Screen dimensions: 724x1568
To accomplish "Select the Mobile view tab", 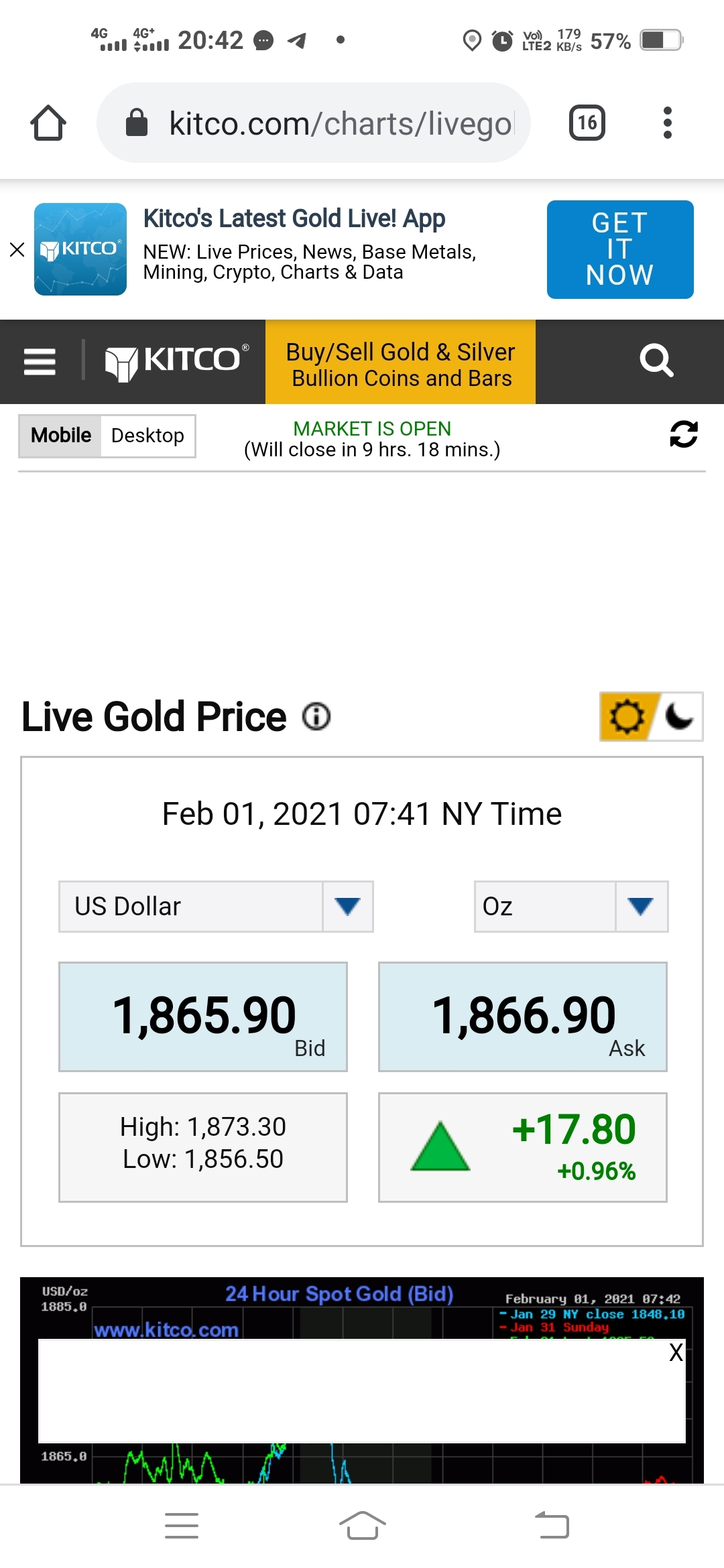I will coord(60,436).
